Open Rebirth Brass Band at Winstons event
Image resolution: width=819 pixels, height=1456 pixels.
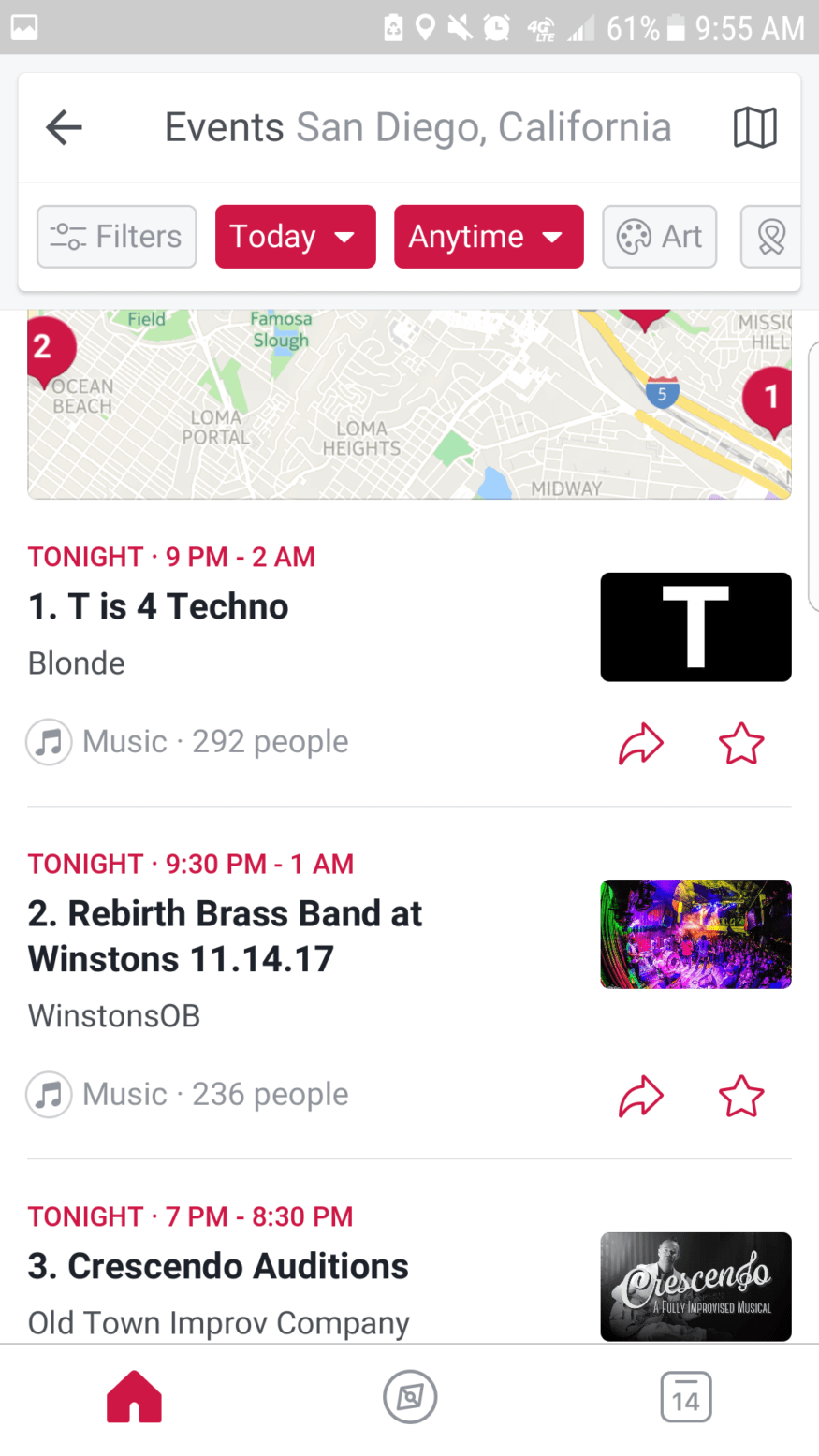pyautogui.click(x=225, y=936)
